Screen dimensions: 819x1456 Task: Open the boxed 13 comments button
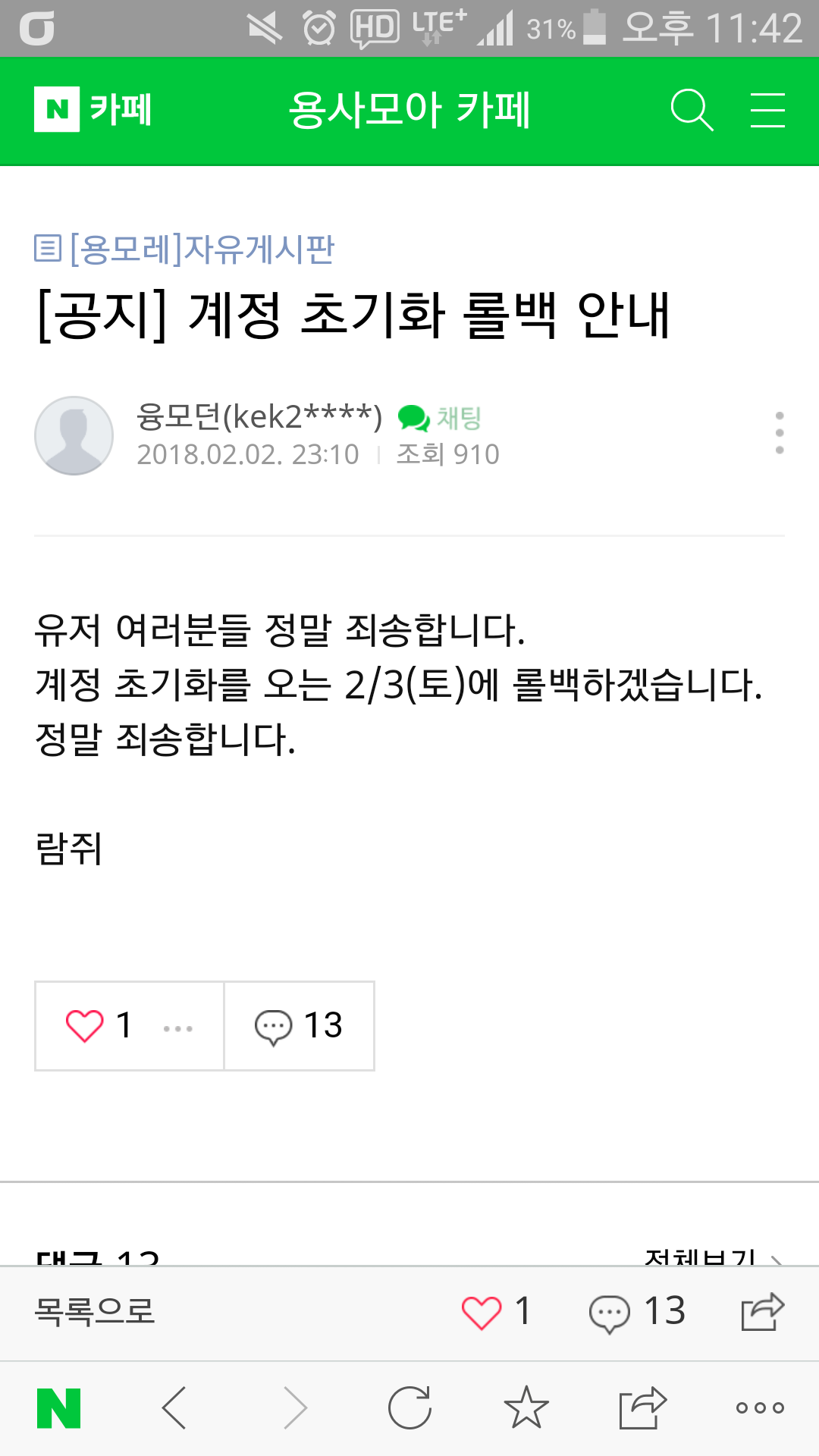[299, 1026]
